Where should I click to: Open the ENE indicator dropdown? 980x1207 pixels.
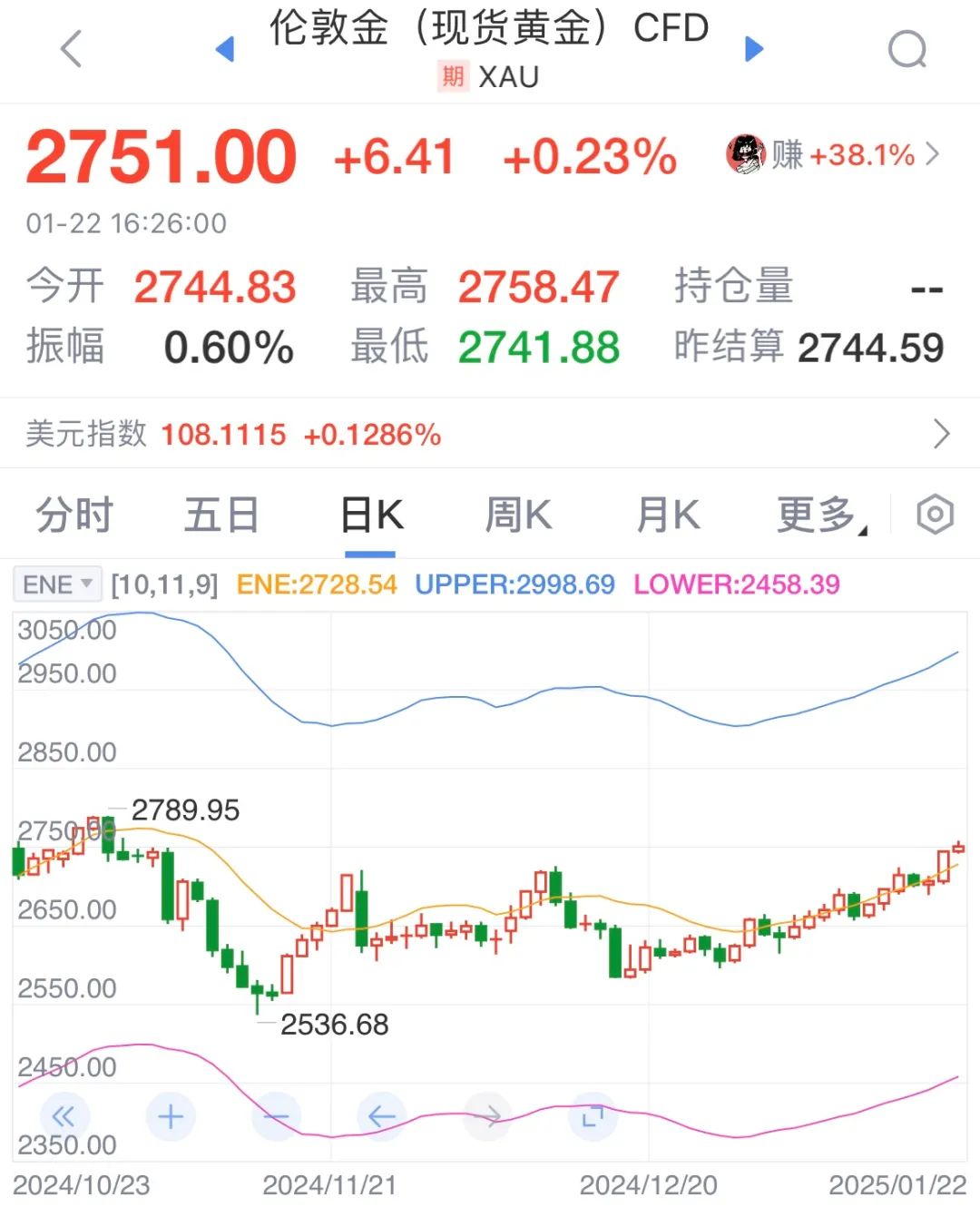click(x=57, y=584)
